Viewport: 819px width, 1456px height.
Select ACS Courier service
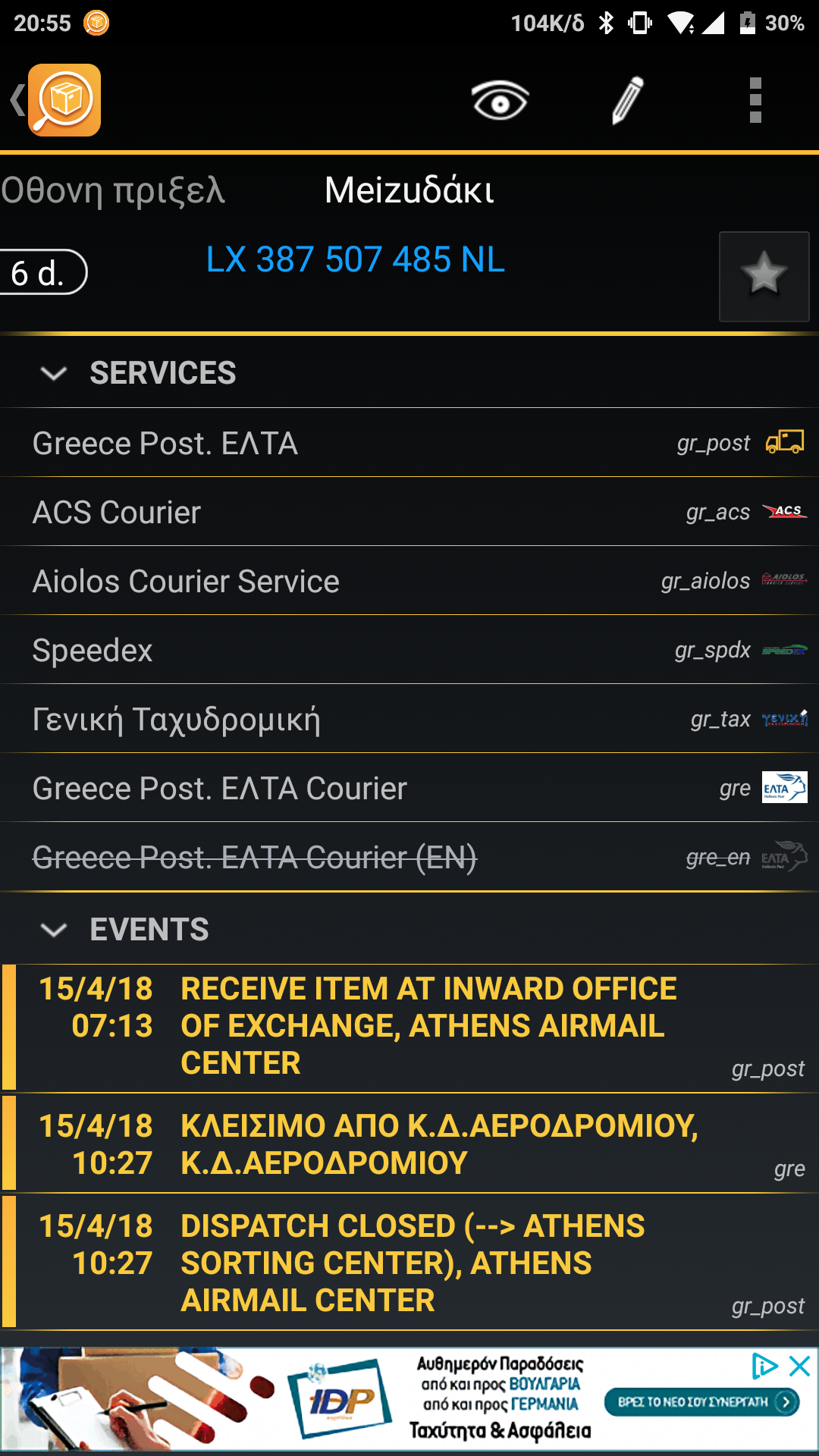409,512
